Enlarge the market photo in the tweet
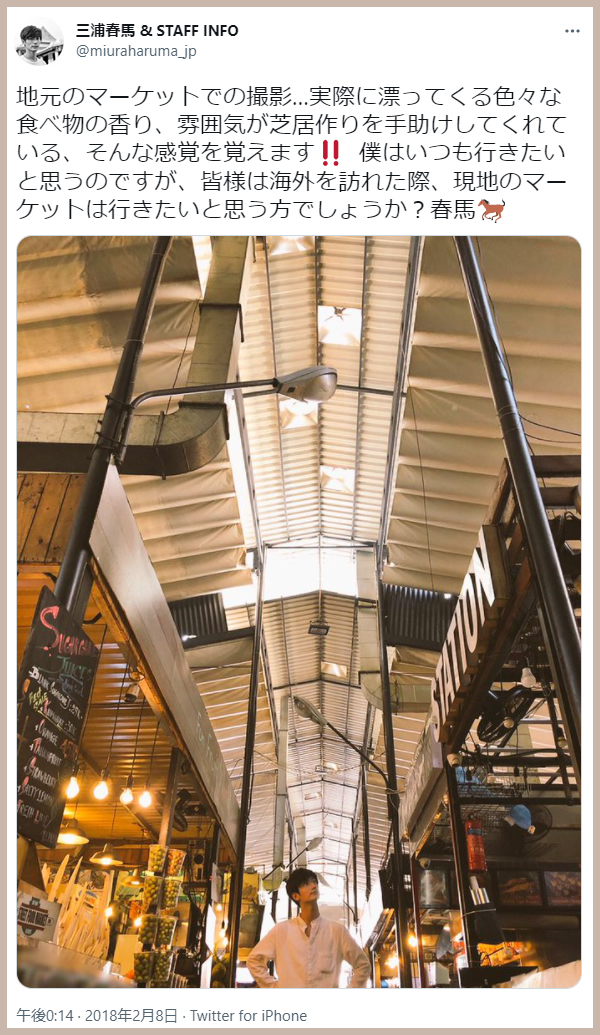Viewport: 600px width, 1035px height. (299, 612)
